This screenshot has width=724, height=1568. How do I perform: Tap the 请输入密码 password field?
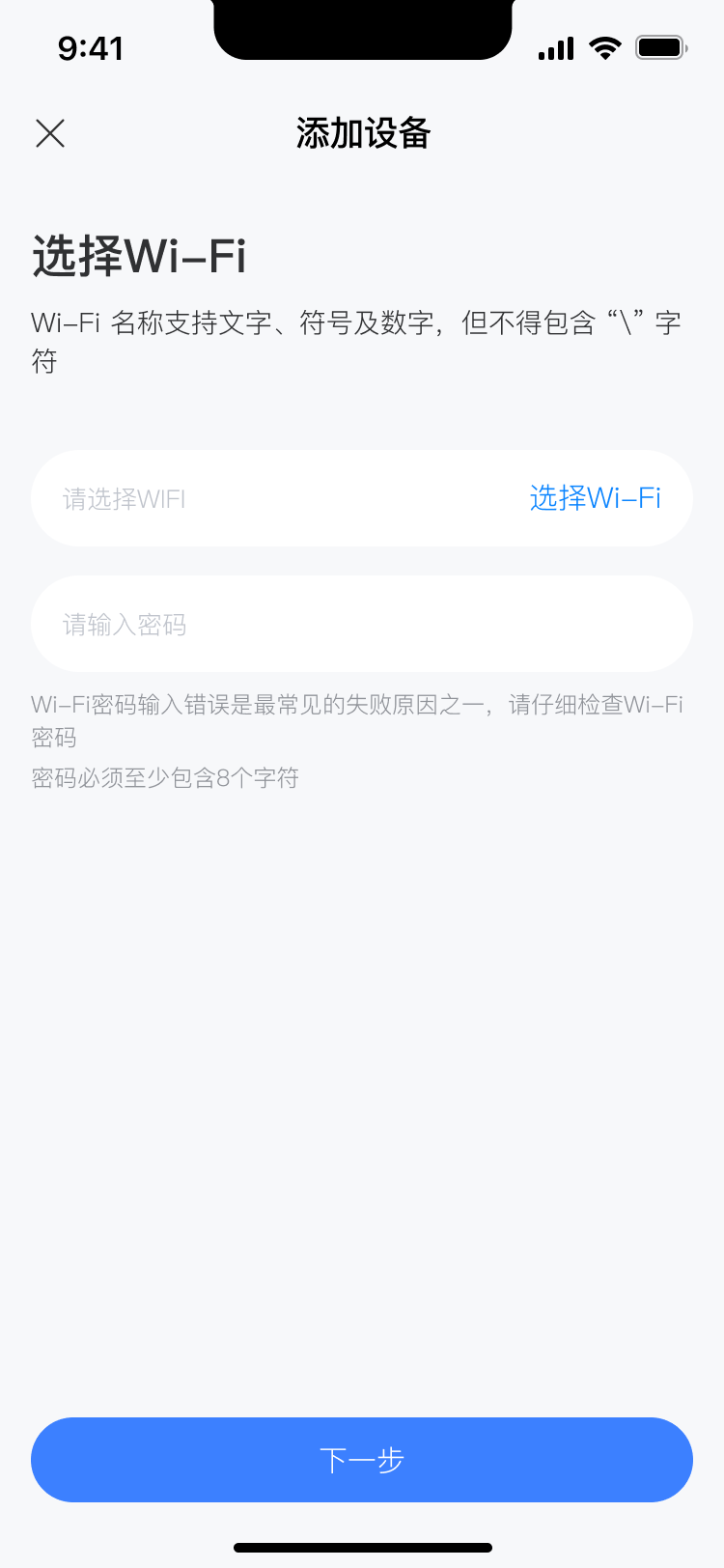click(x=361, y=625)
